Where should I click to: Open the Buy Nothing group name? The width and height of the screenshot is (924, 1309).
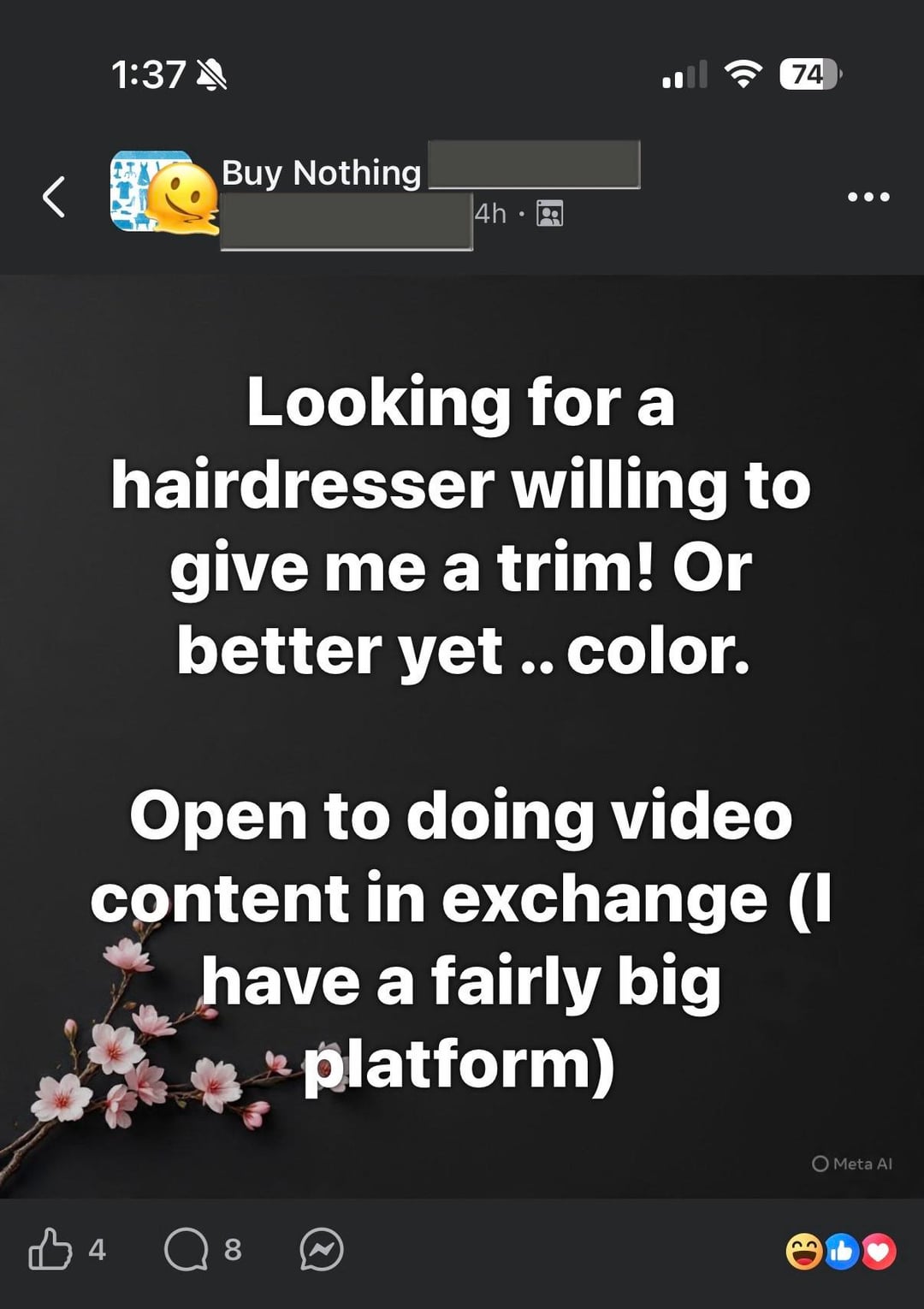[321, 172]
